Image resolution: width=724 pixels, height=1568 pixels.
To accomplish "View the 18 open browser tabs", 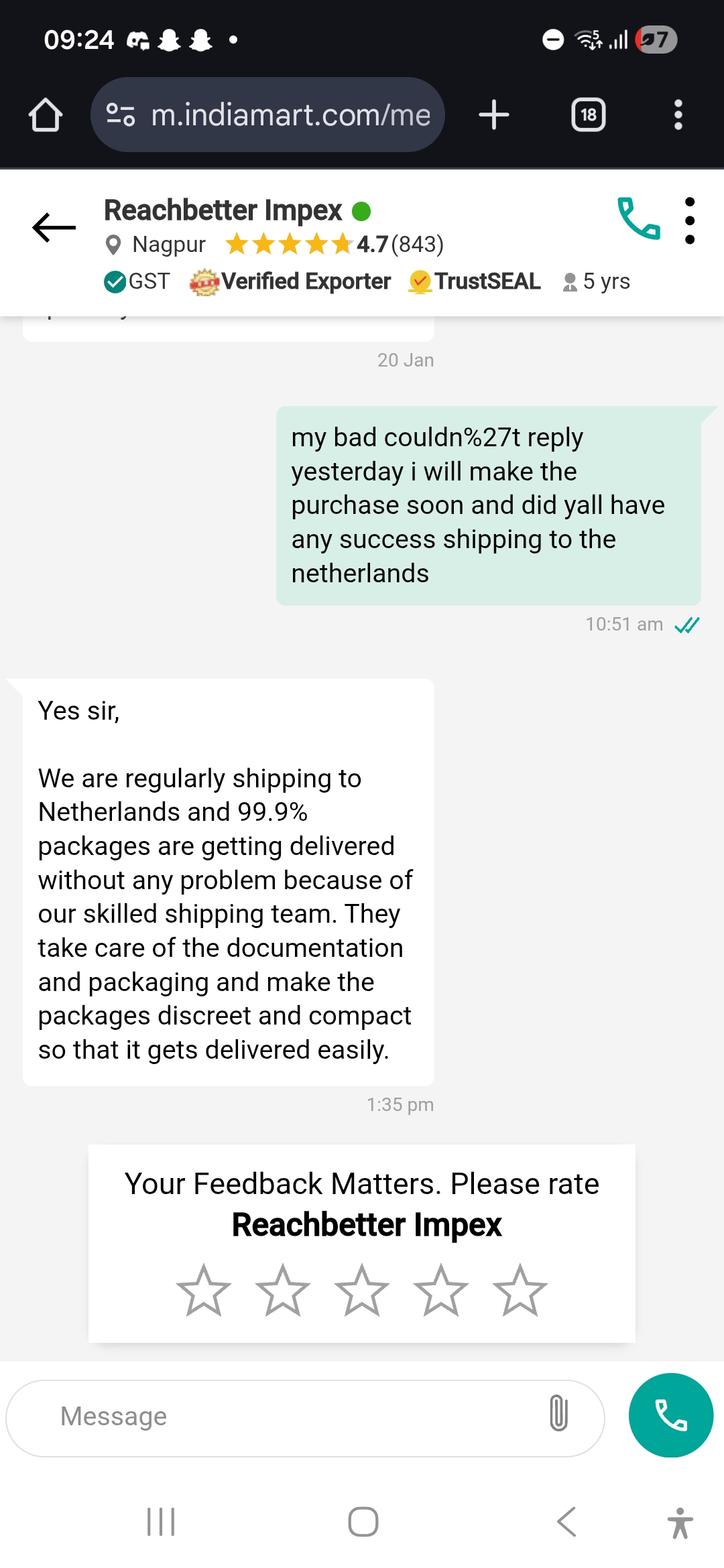I will (x=588, y=115).
